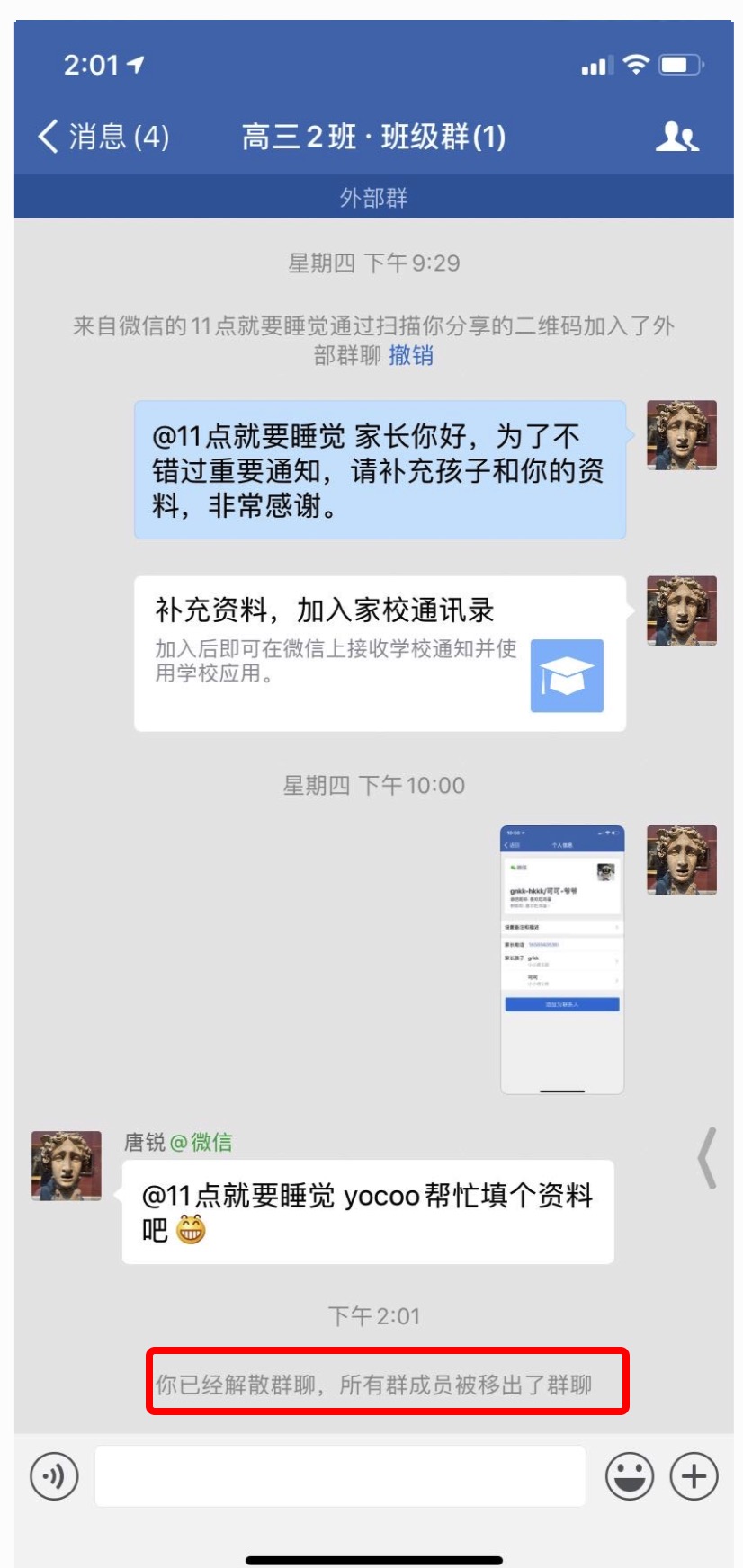Open the emoji picker

(x=629, y=1475)
